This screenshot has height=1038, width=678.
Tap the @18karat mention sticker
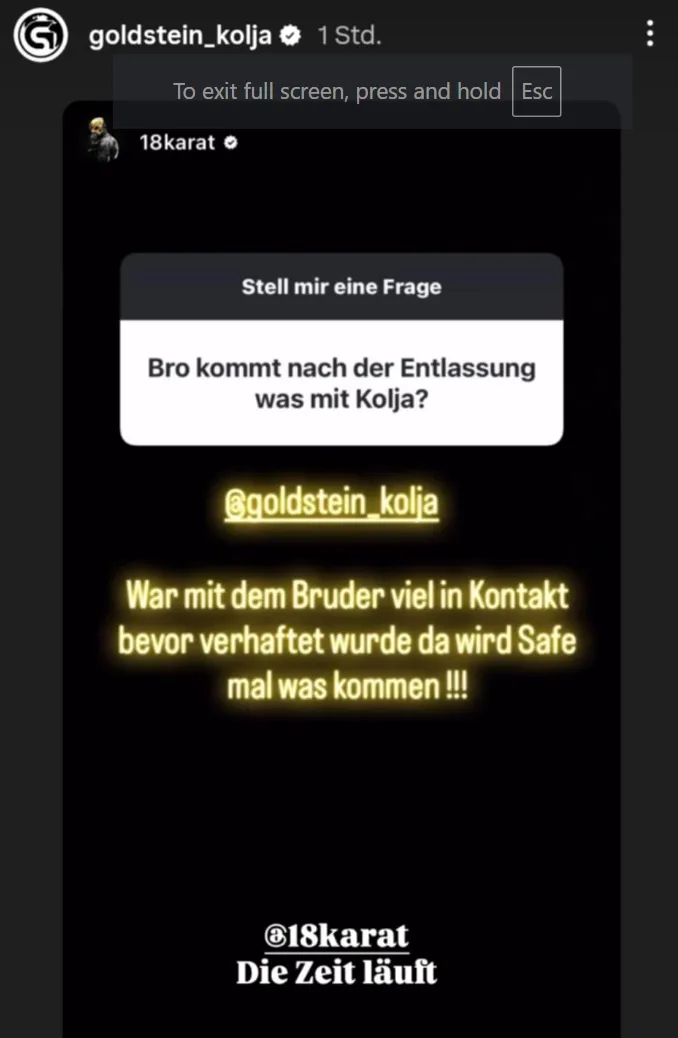[337, 936]
